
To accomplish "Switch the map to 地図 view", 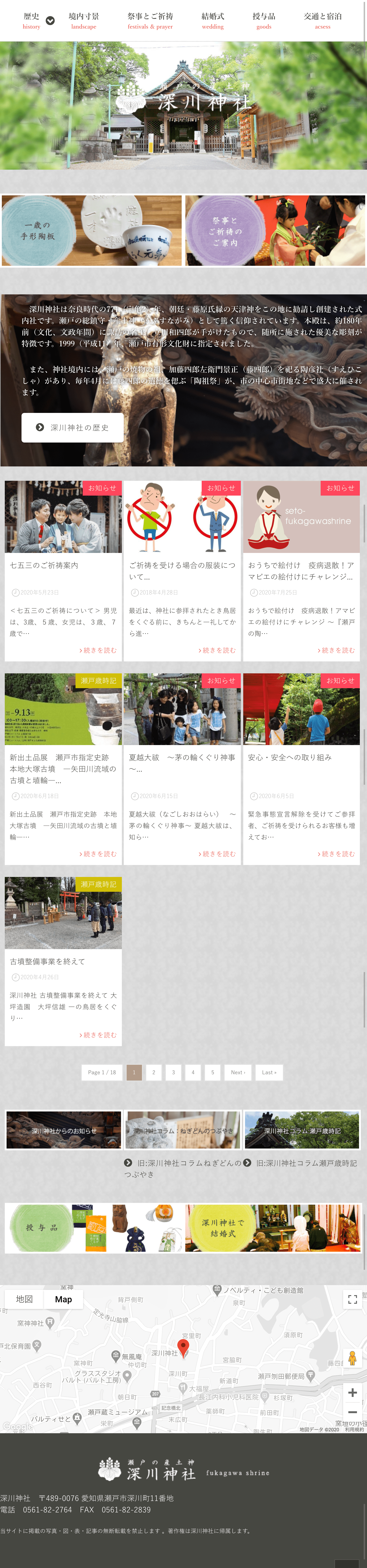I will click(24, 1298).
